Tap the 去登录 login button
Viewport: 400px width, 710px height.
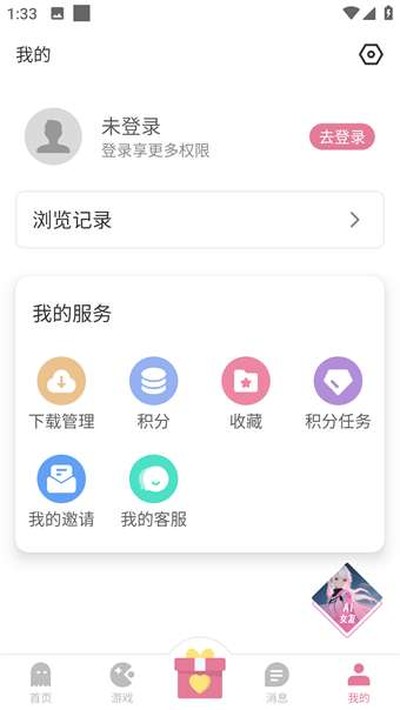click(x=342, y=137)
